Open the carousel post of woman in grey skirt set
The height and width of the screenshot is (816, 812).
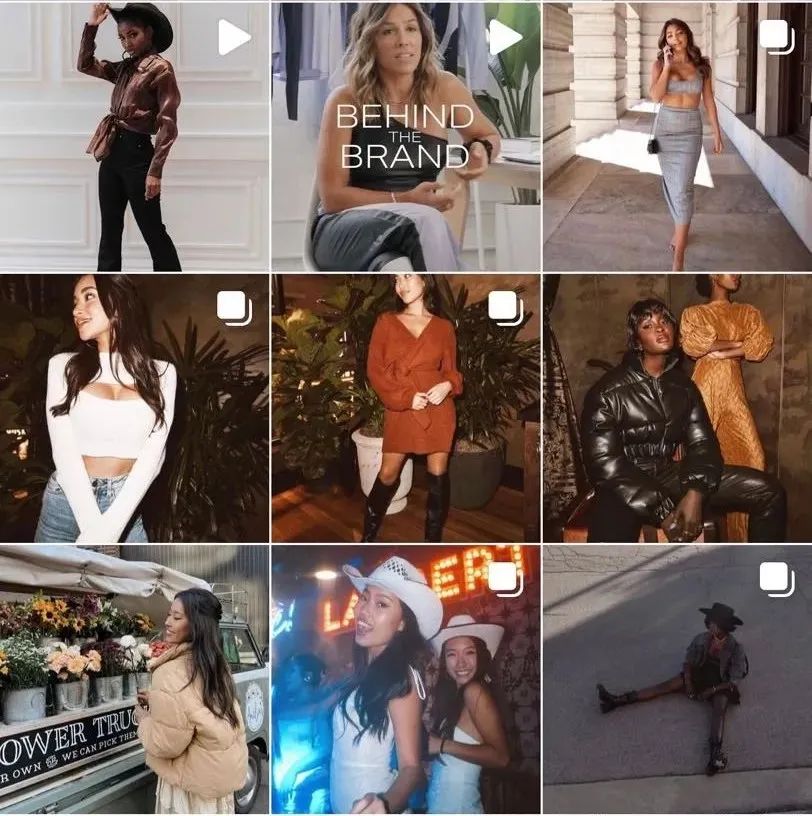click(677, 136)
